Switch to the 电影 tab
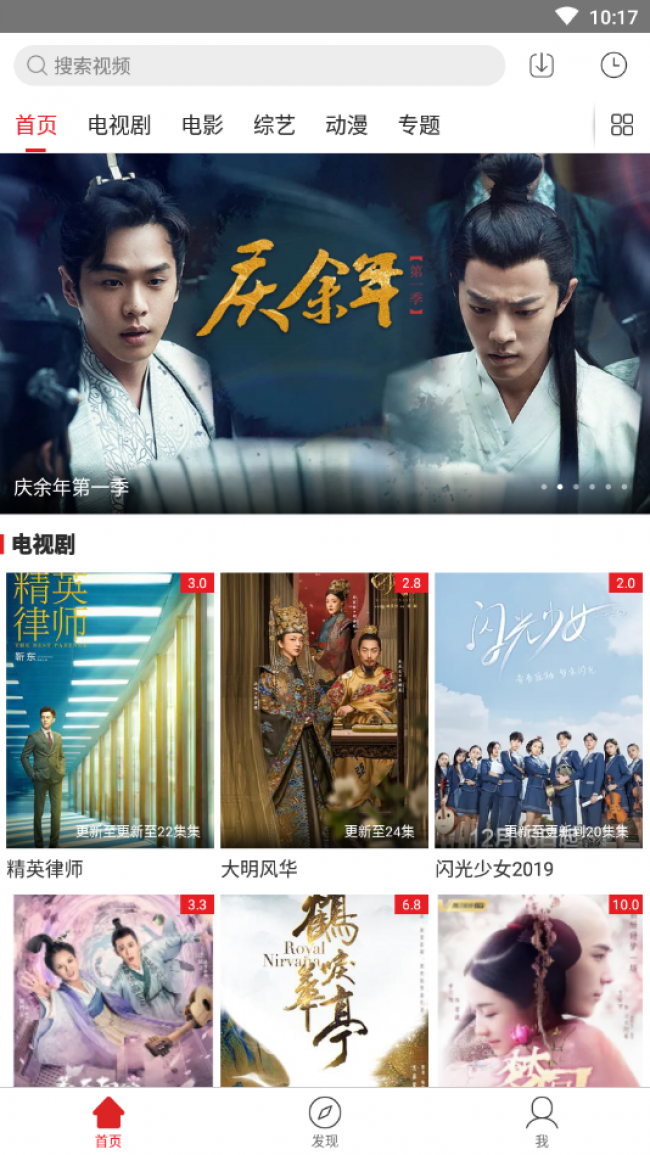Image resolution: width=650 pixels, height=1155 pixels. tap(203, 125)
